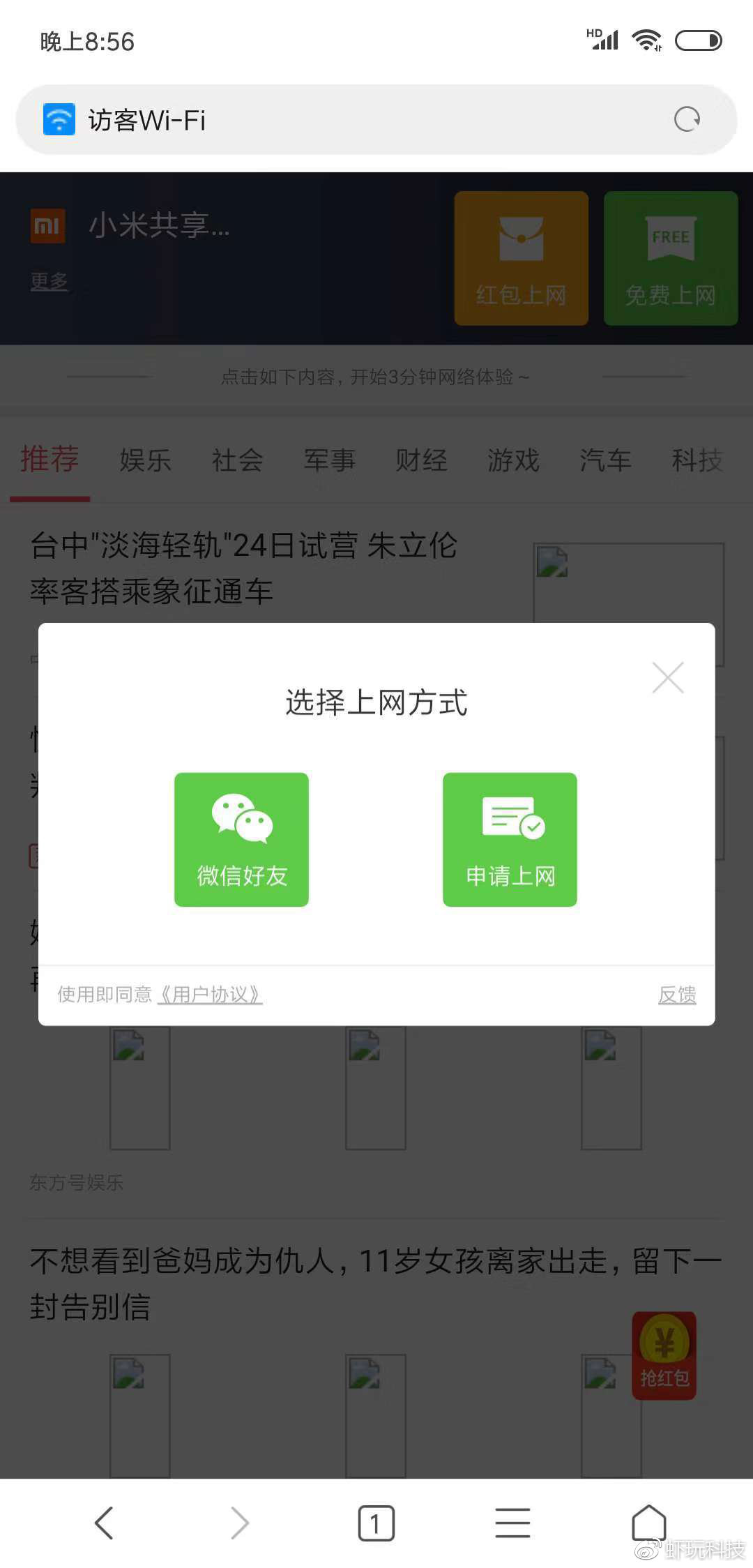Open the 《用户协议》 user agreement
753x1568 pixels.
pyautogui.click(x=210, y=995)
